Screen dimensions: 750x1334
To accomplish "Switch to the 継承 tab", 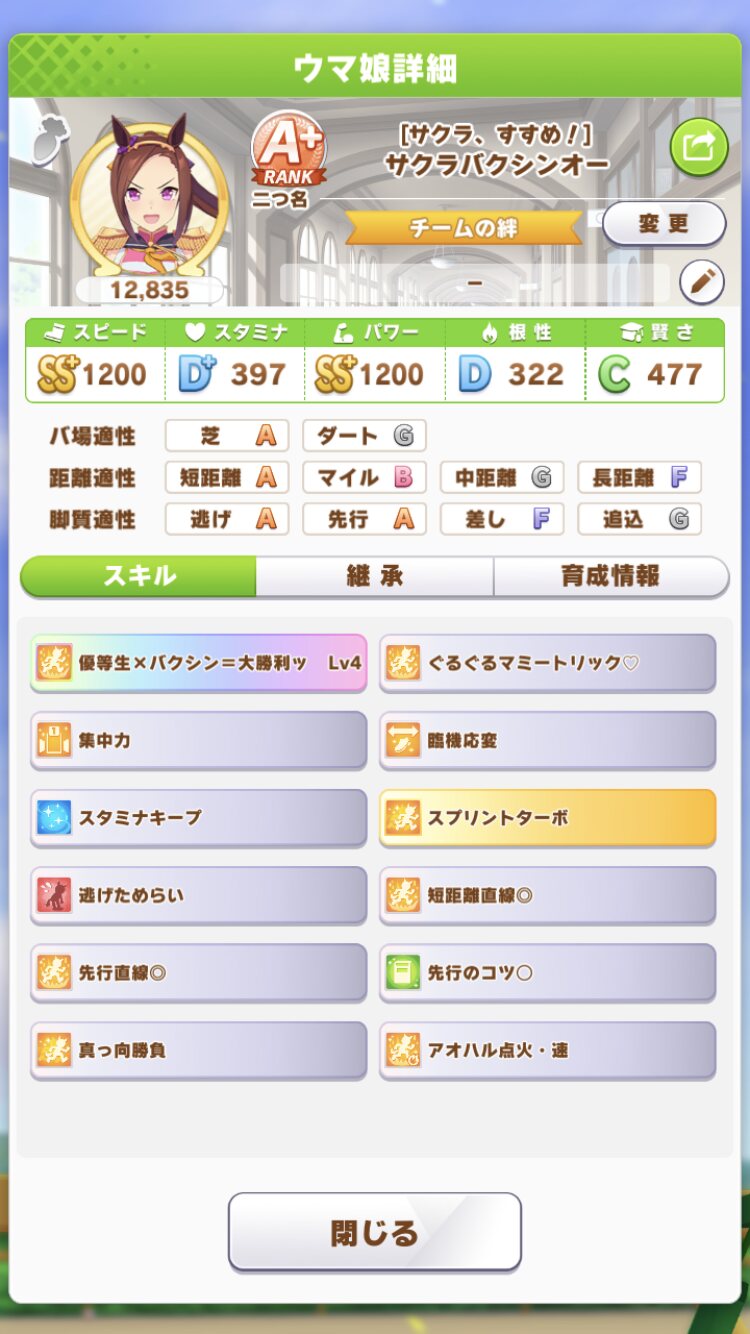I will click(374, 576).
